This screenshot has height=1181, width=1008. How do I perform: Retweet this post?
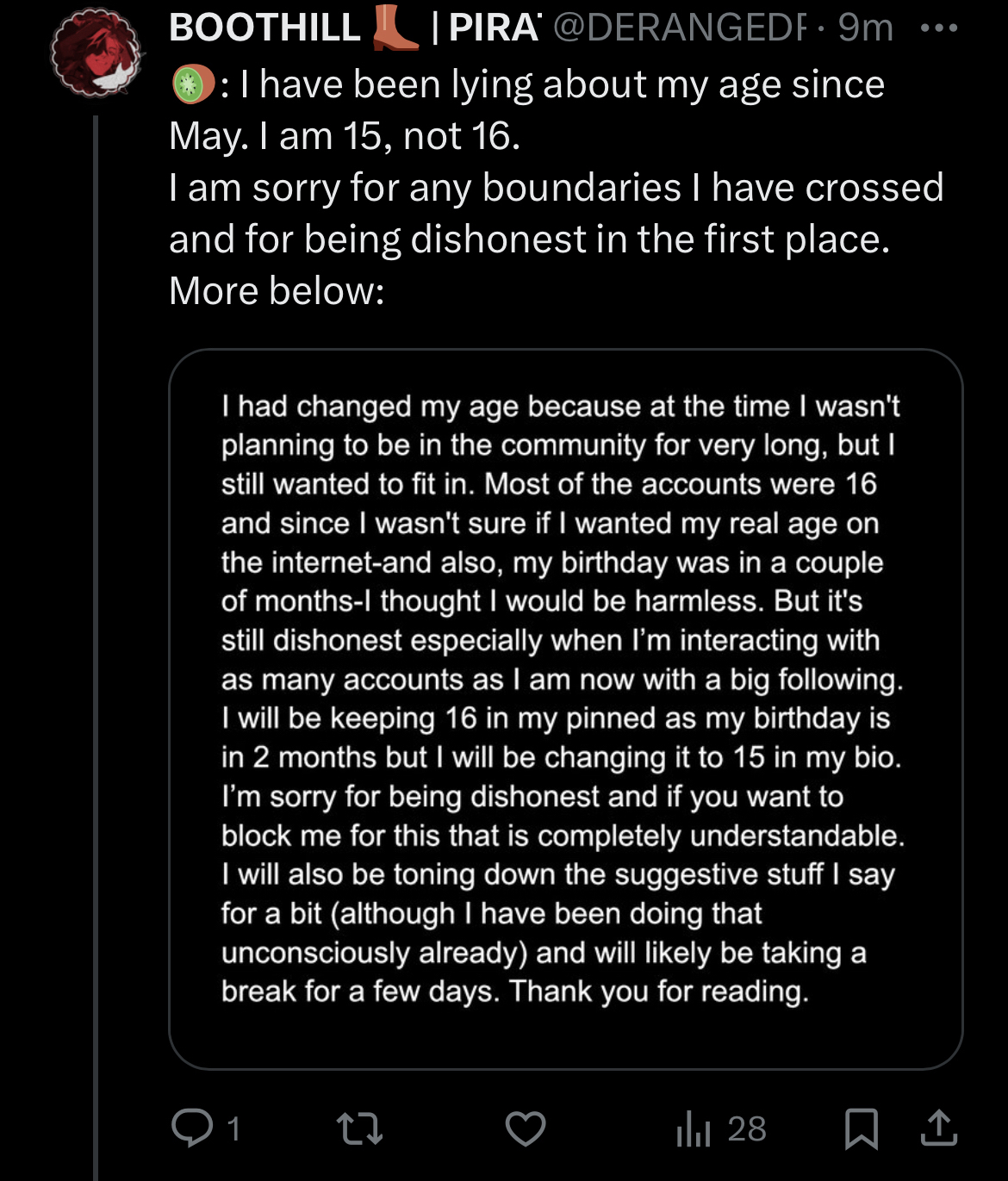[359, 1128]
